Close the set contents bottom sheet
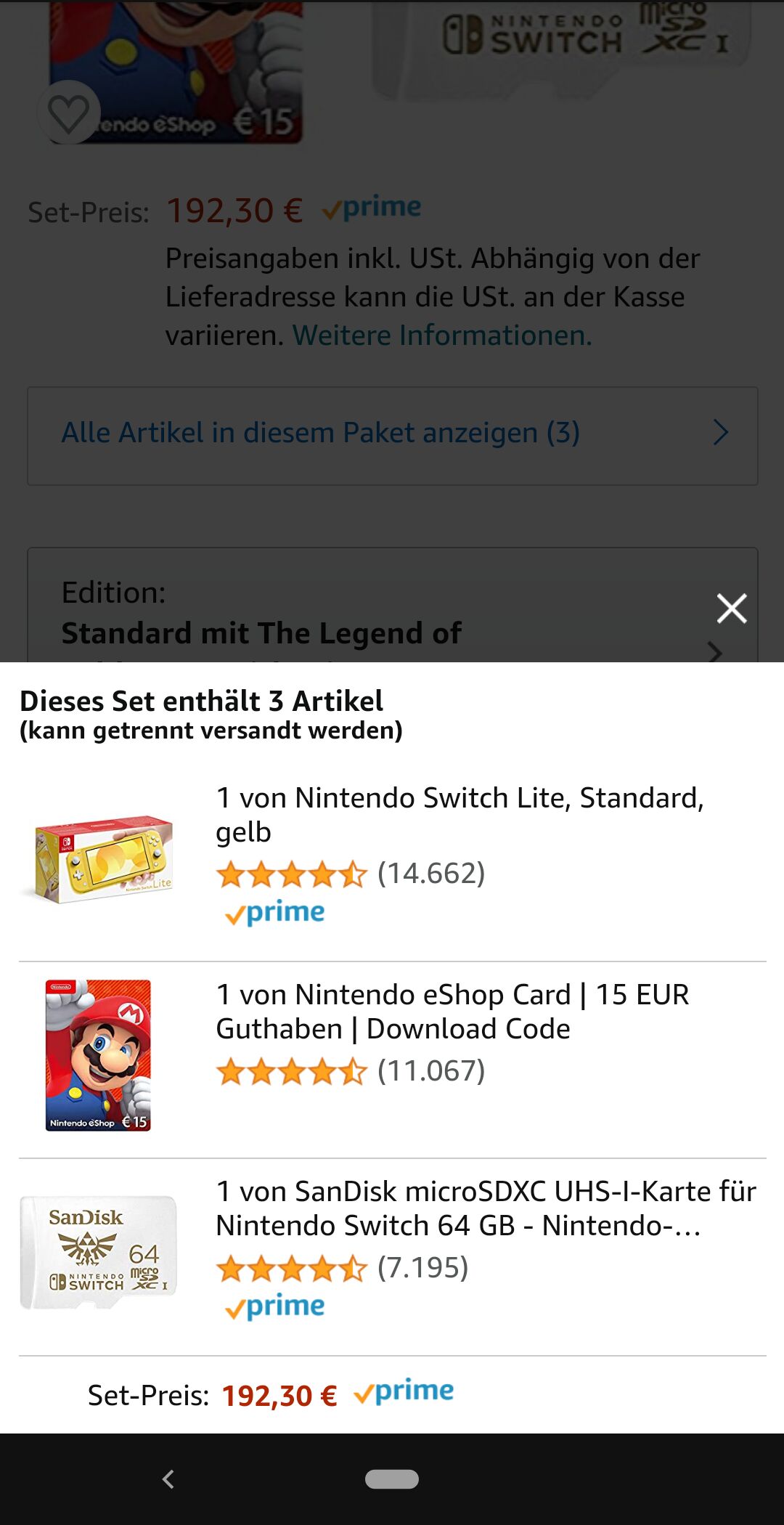This screenshot has height=1525, width=784. click(x=731, y=609)
